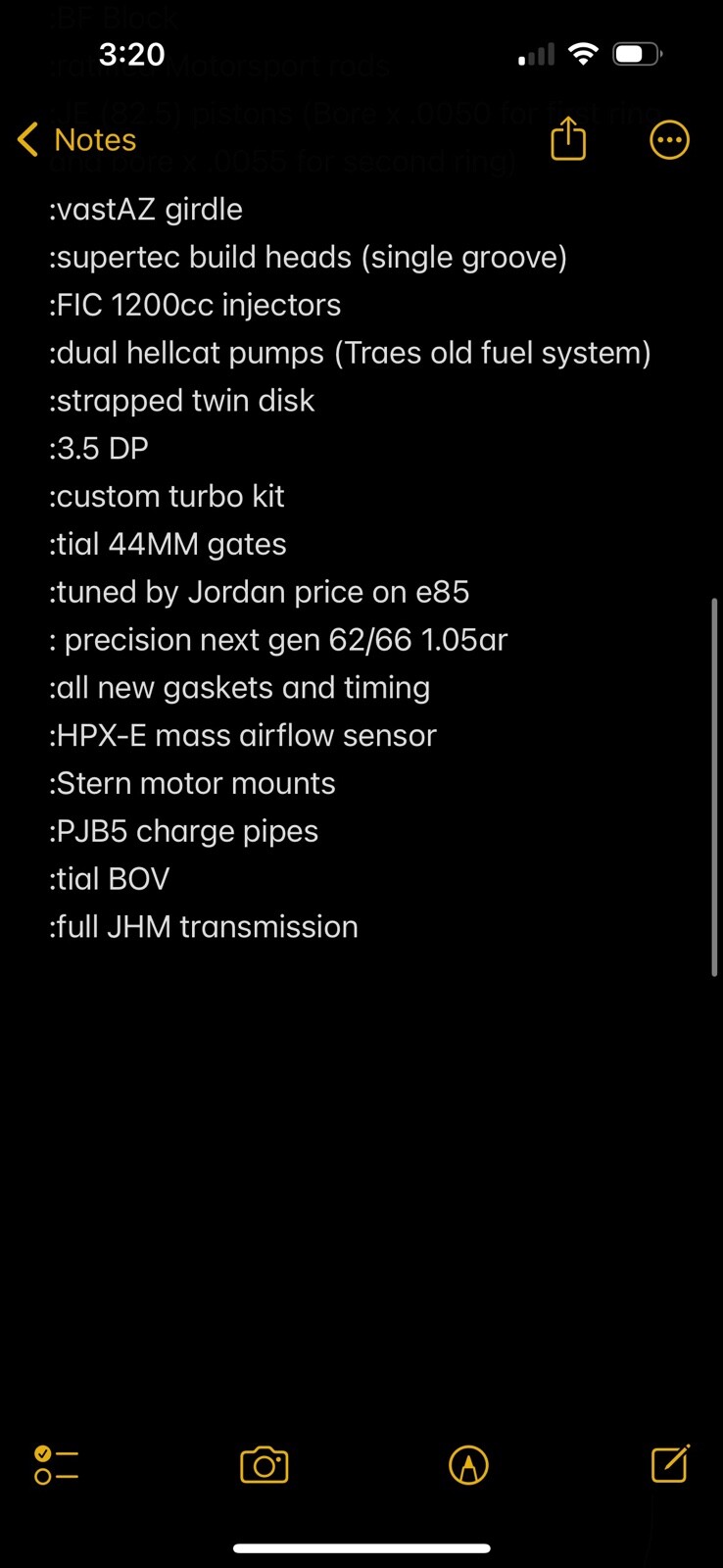723x1568 pixels.
Task: Go back to the Notes list
Action: point(76,140)
